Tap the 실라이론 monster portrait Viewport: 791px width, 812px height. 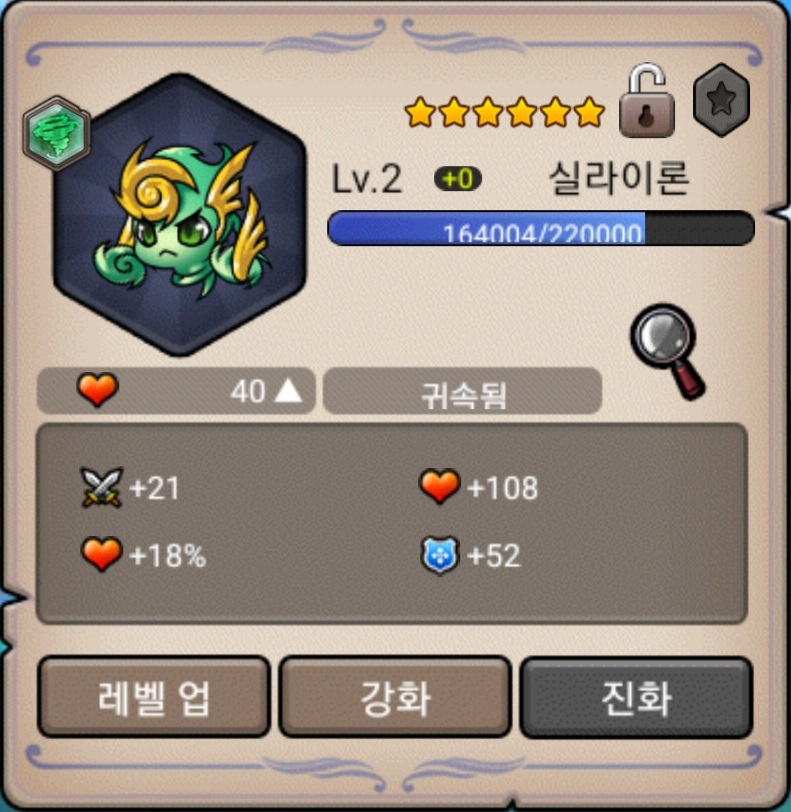click(180, 214)
